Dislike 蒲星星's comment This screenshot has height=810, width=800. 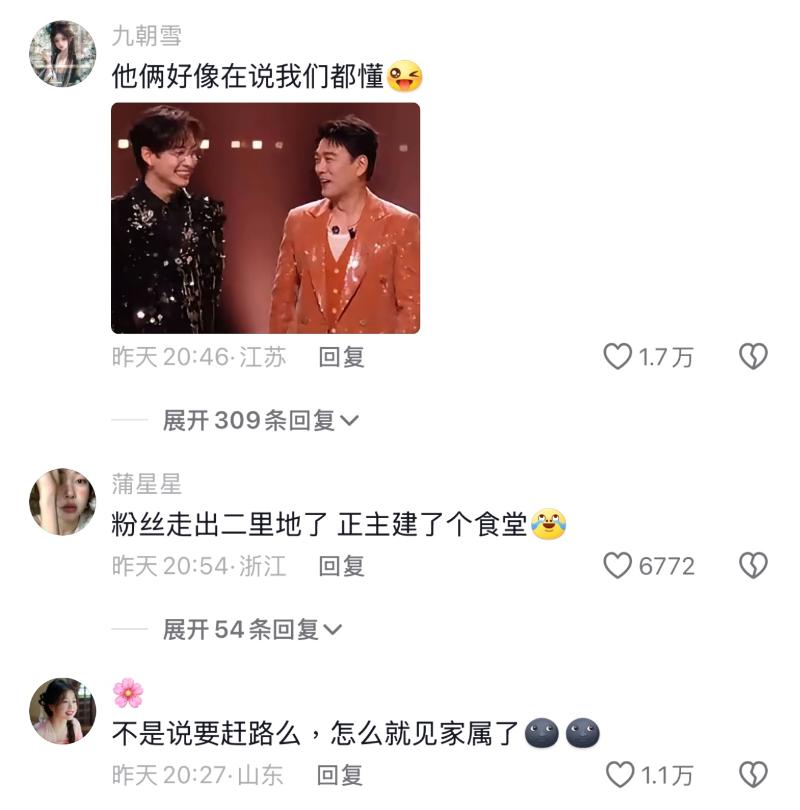(x=752, y=566)
